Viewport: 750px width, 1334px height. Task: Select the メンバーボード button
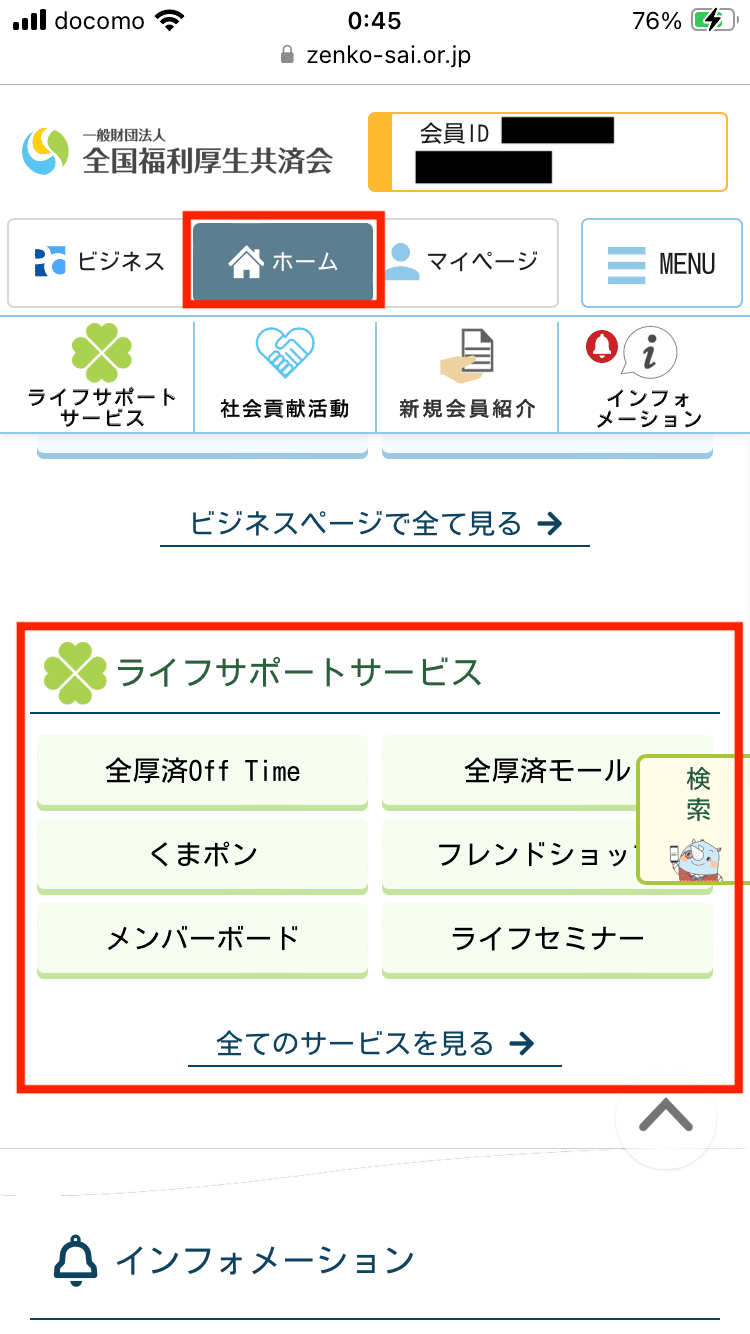(x=202, y=938)
